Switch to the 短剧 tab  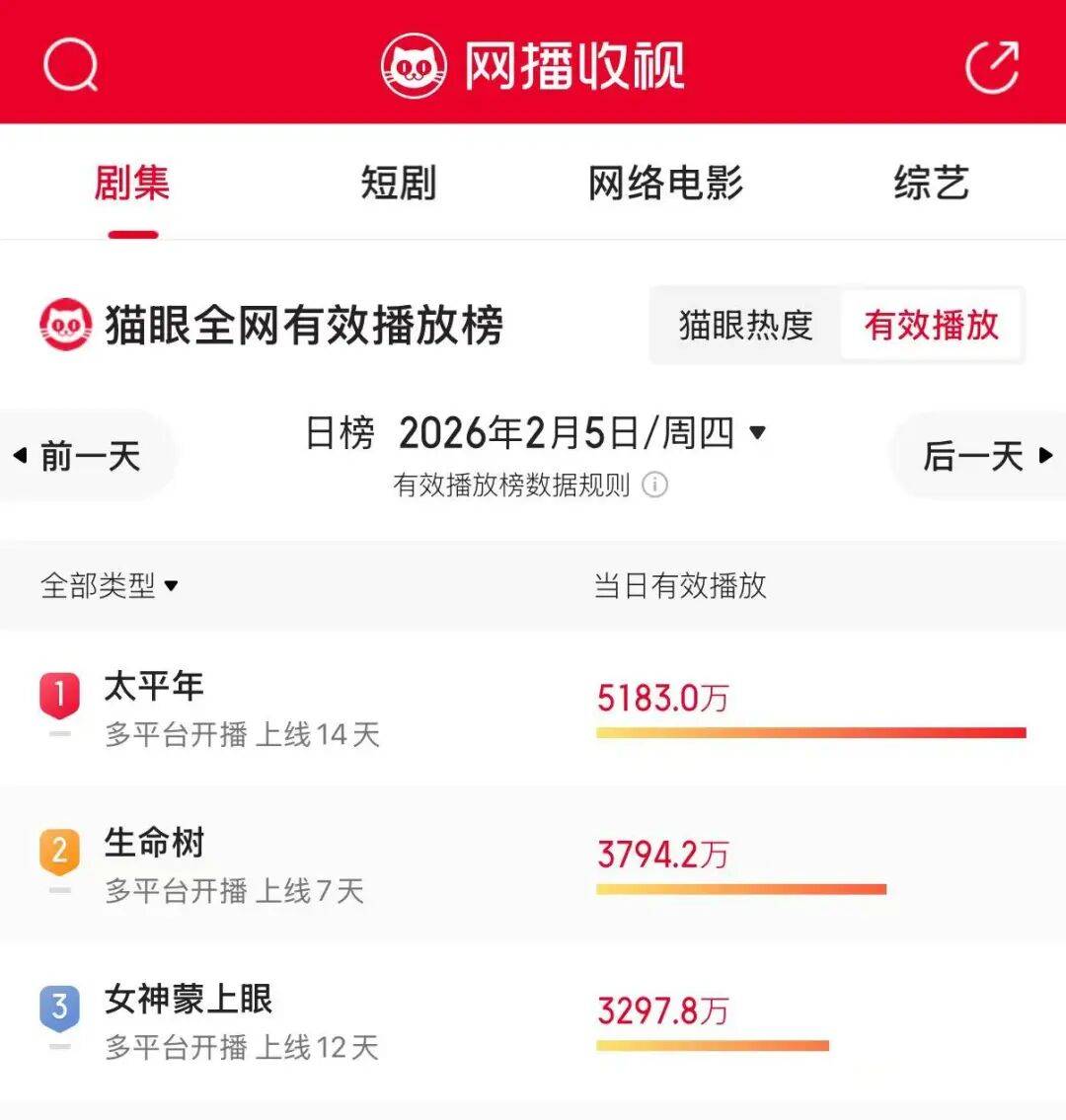(398, 184)
